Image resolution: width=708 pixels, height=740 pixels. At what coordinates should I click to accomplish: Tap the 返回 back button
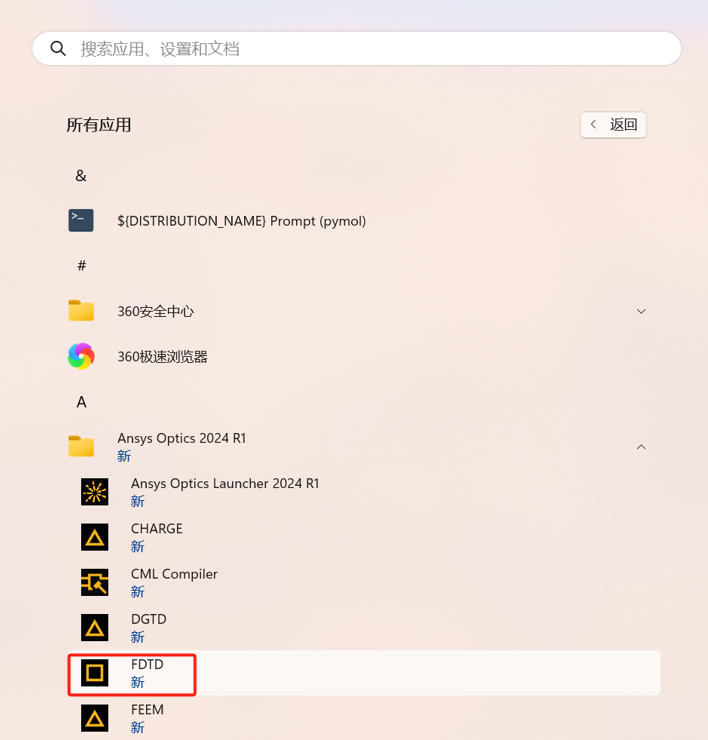click(613, 125)
